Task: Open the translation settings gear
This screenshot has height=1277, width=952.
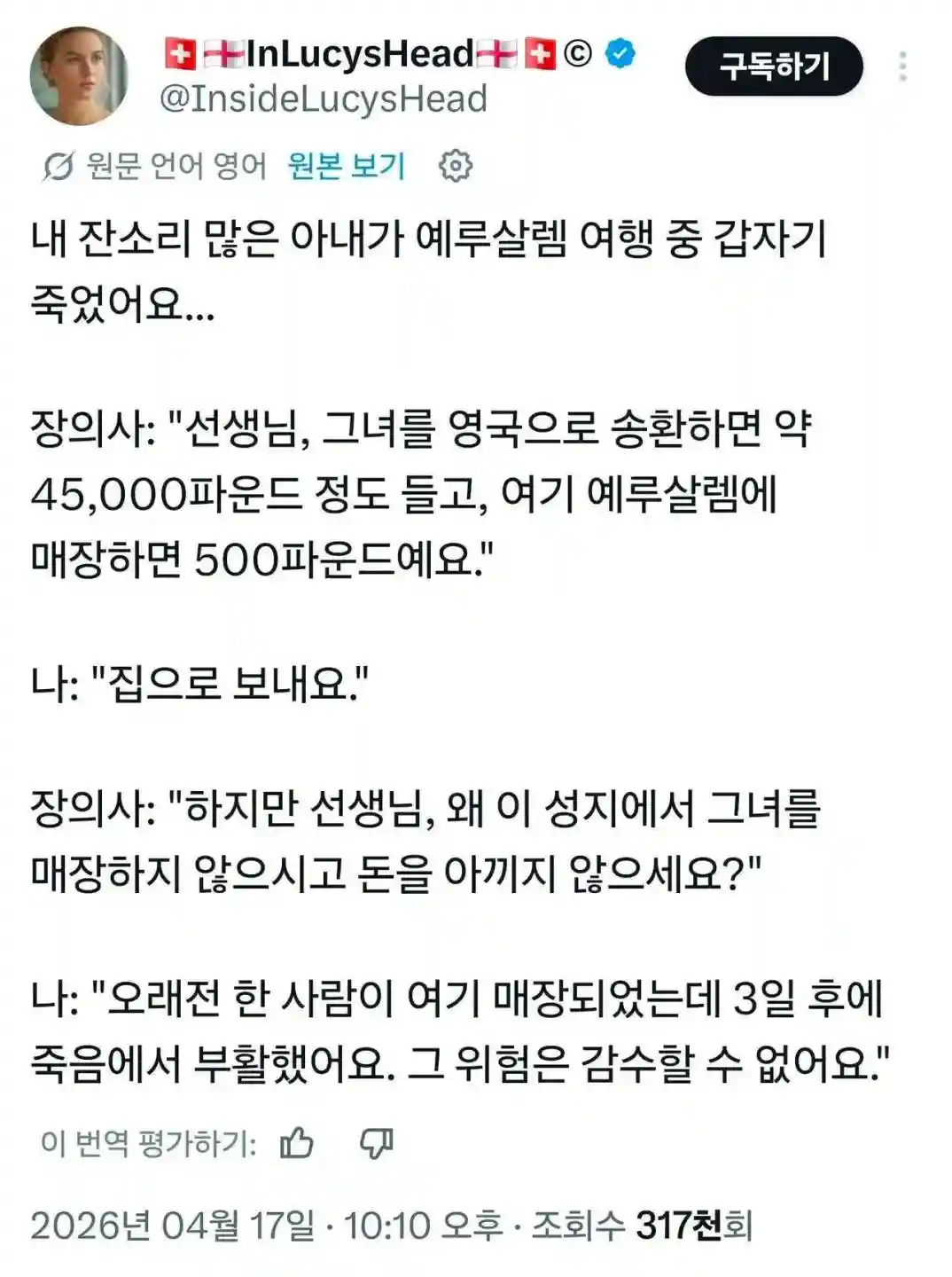Action: coord(456,166)
